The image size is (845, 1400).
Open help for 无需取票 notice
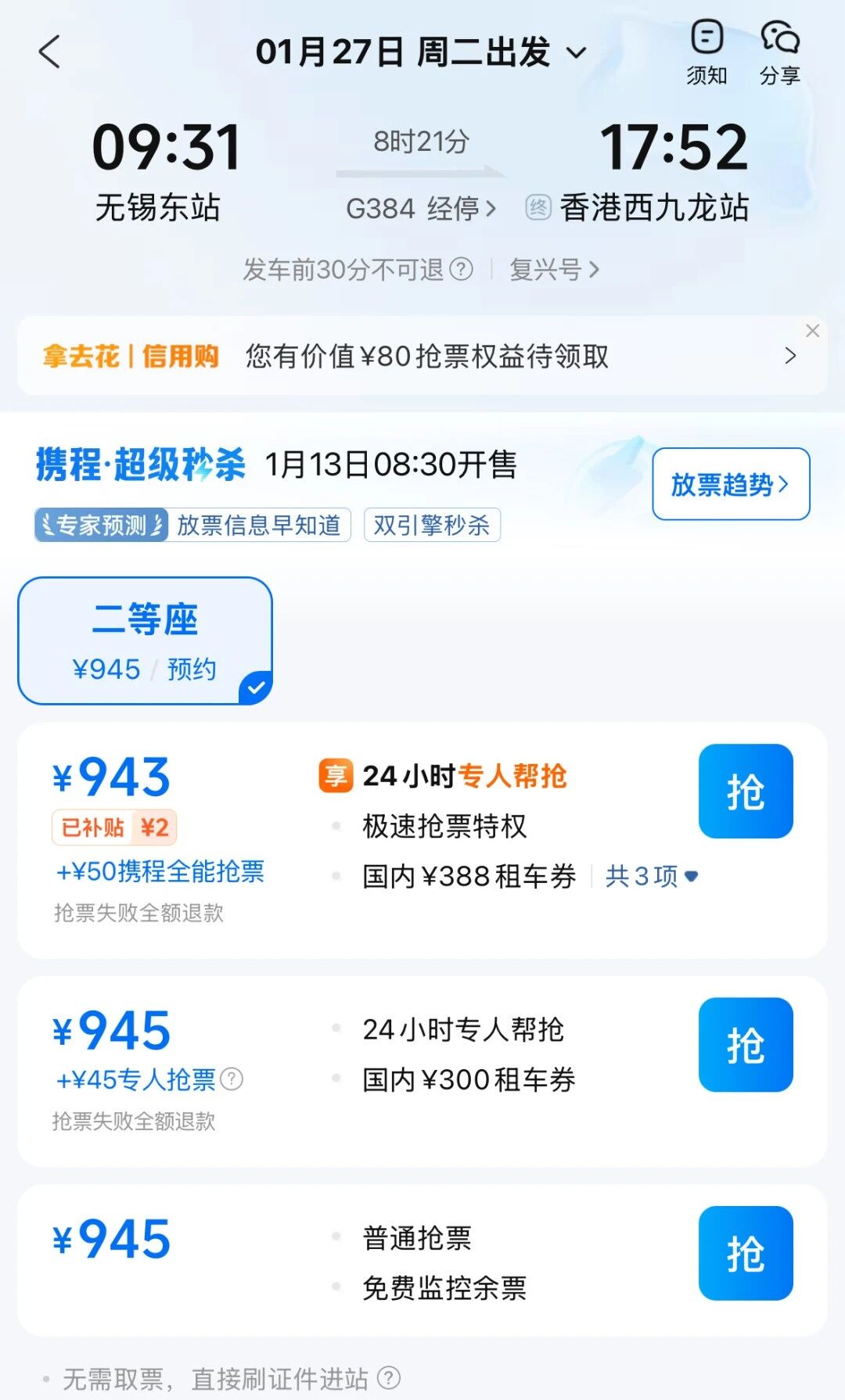389,1378
